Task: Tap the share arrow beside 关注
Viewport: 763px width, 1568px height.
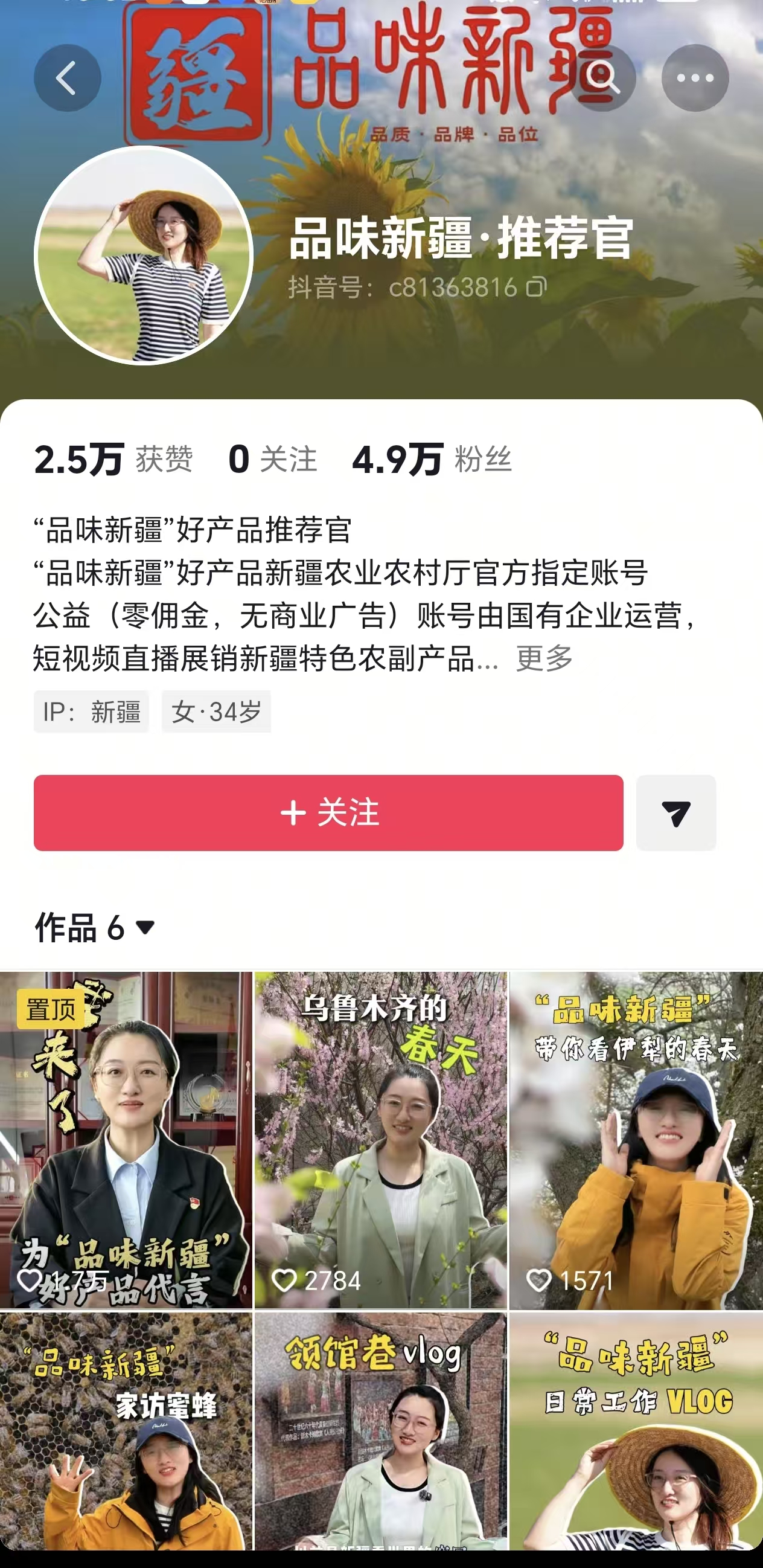Action: (676, 812)
